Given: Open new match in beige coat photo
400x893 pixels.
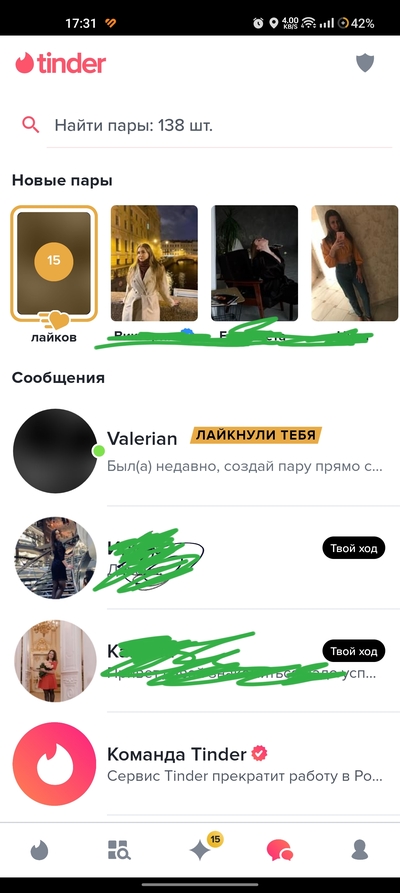Looking at the screenshot, I should pyautogui.click(x=154, y=263).
